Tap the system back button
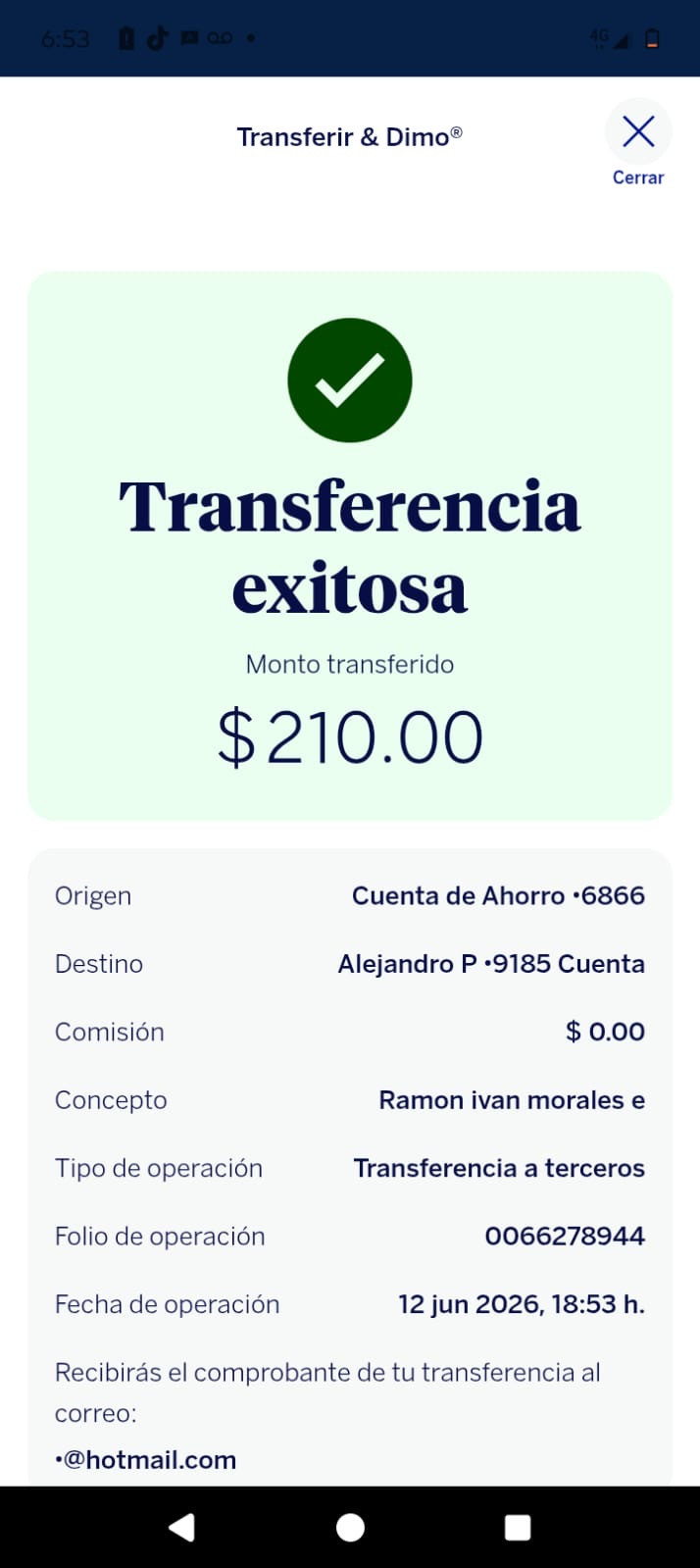Viewport: 700px width, 1568px height. click(182, 1527)
